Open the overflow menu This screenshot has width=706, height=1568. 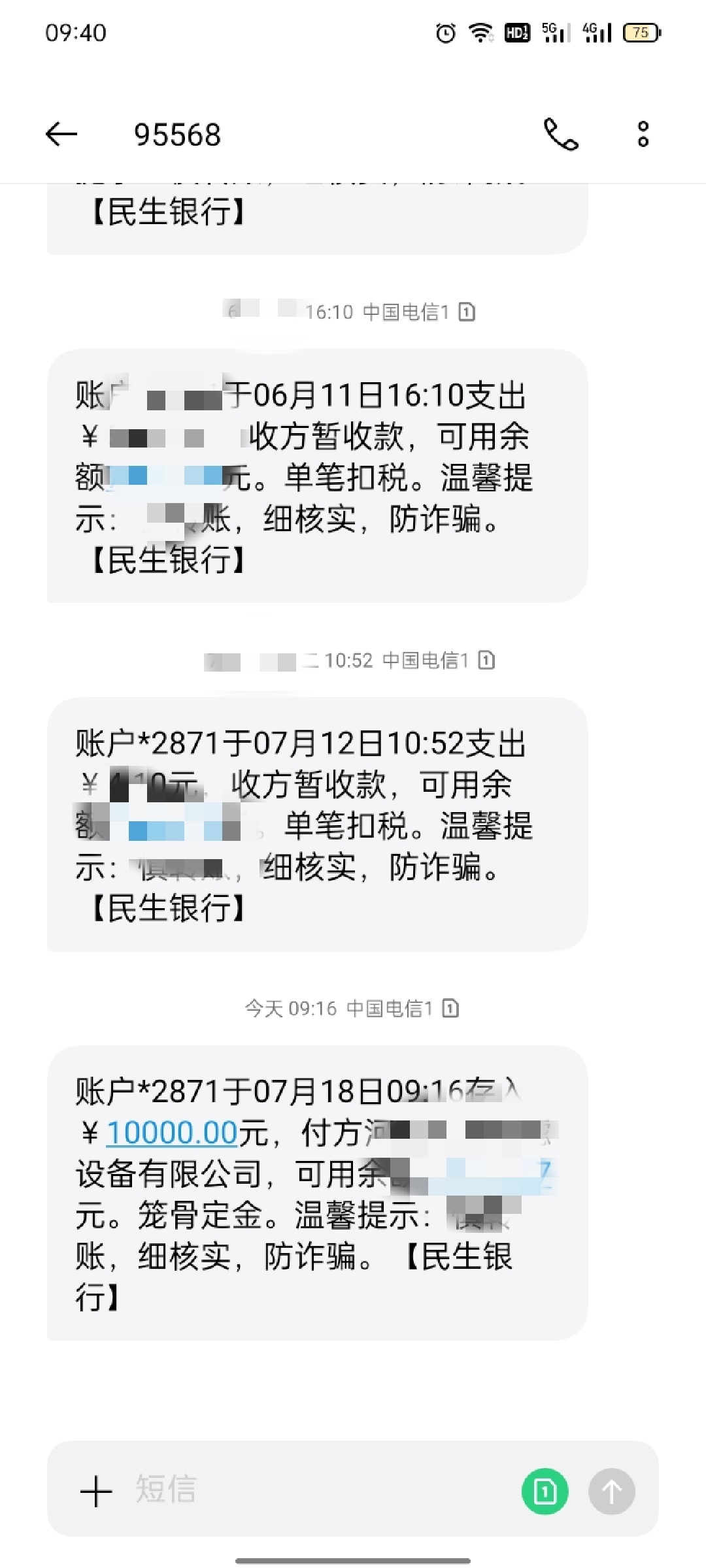pyautogui.click(x=643, y=135)
